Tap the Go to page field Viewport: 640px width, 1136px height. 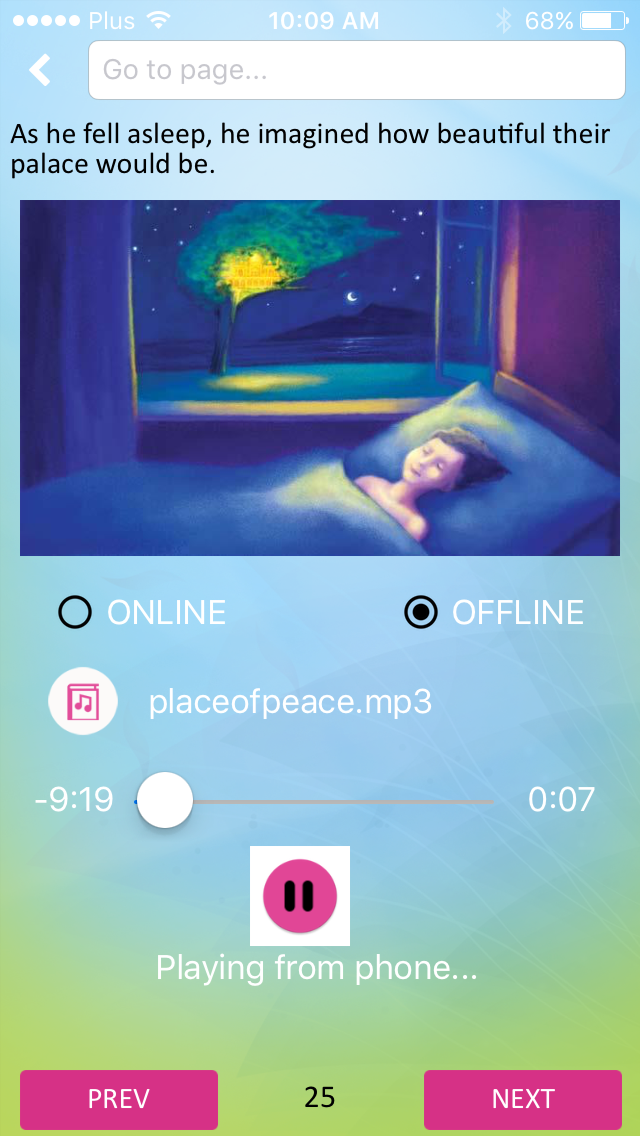coord(356,70)
